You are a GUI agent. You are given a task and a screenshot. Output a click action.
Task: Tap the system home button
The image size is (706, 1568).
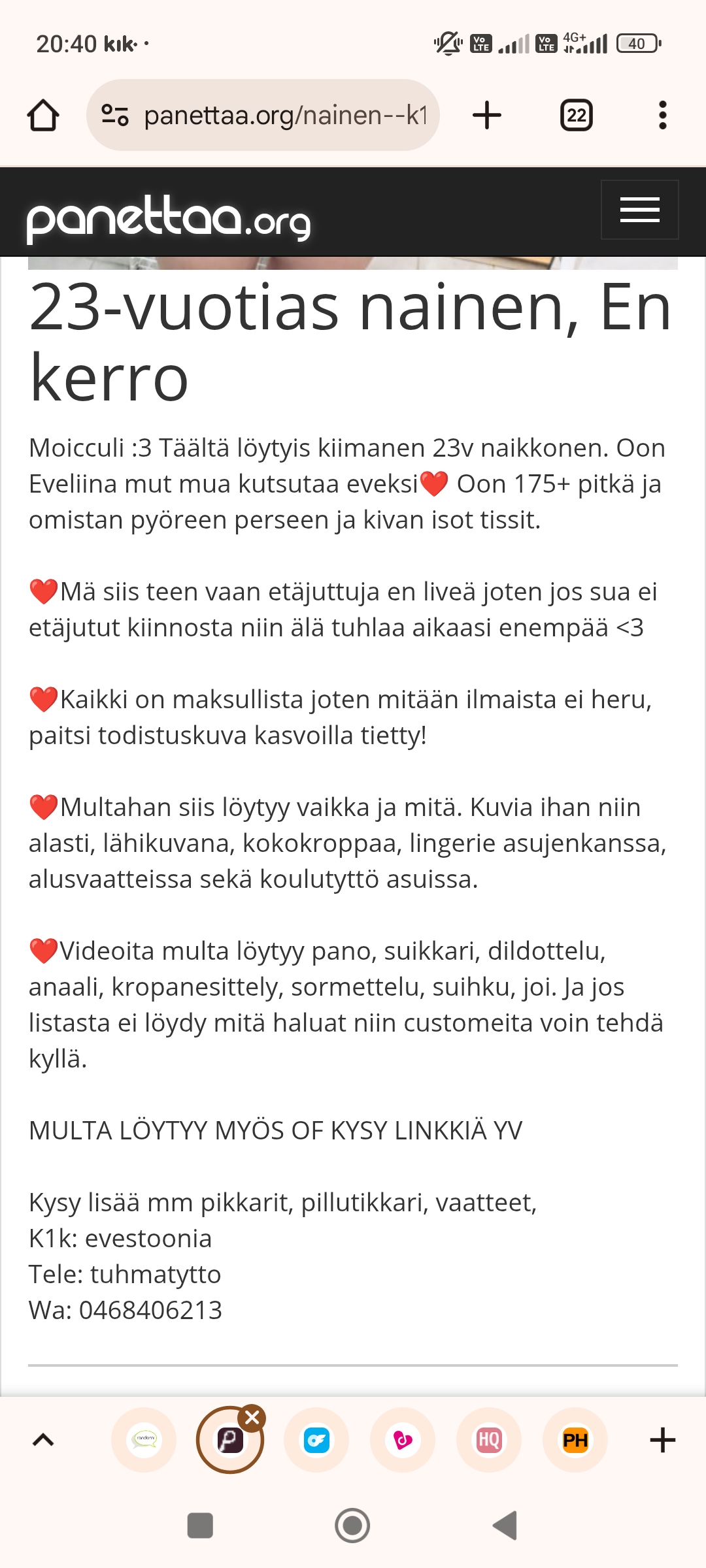352,1526
